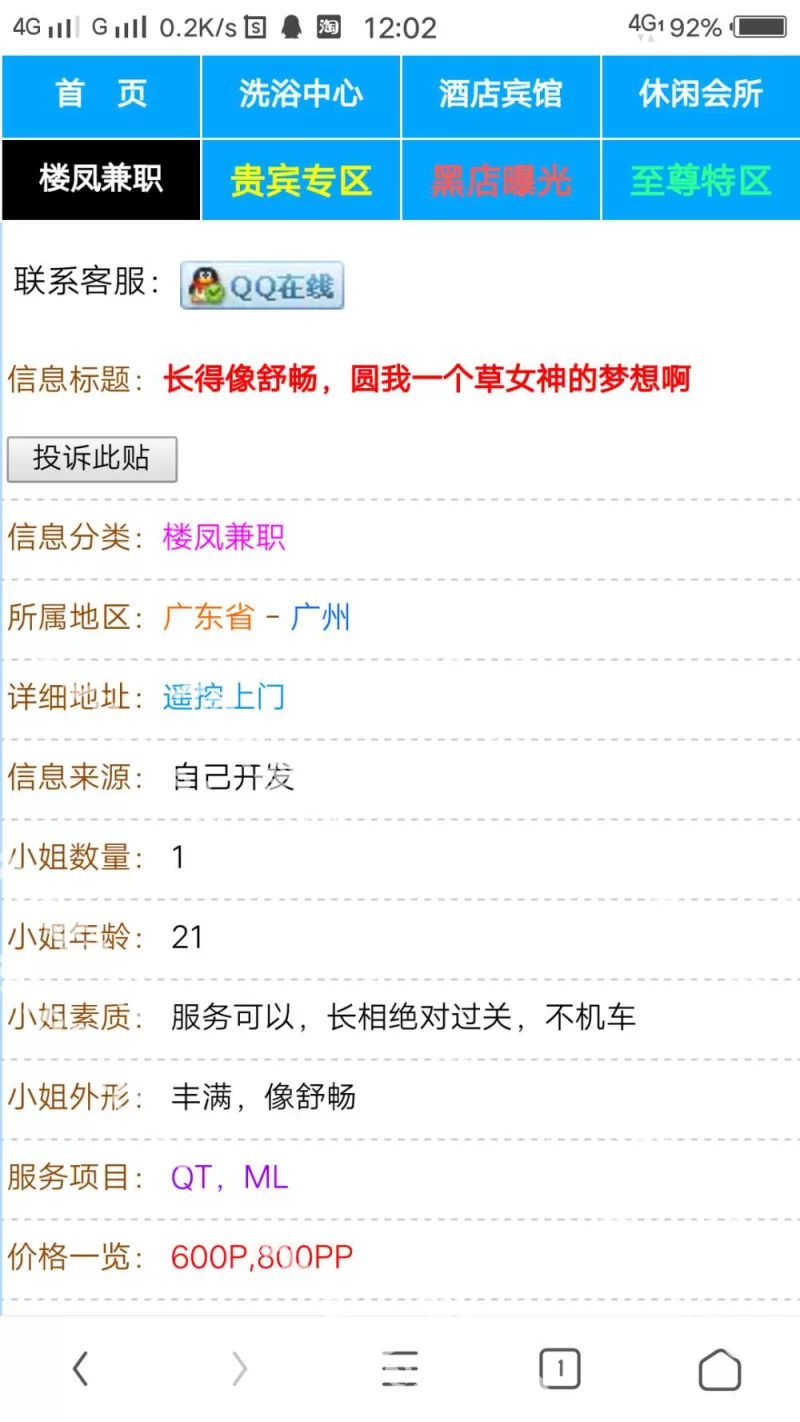Switch to 至尊特区 tab
This screenshot has width=800, height=1422.
point(700,181)
